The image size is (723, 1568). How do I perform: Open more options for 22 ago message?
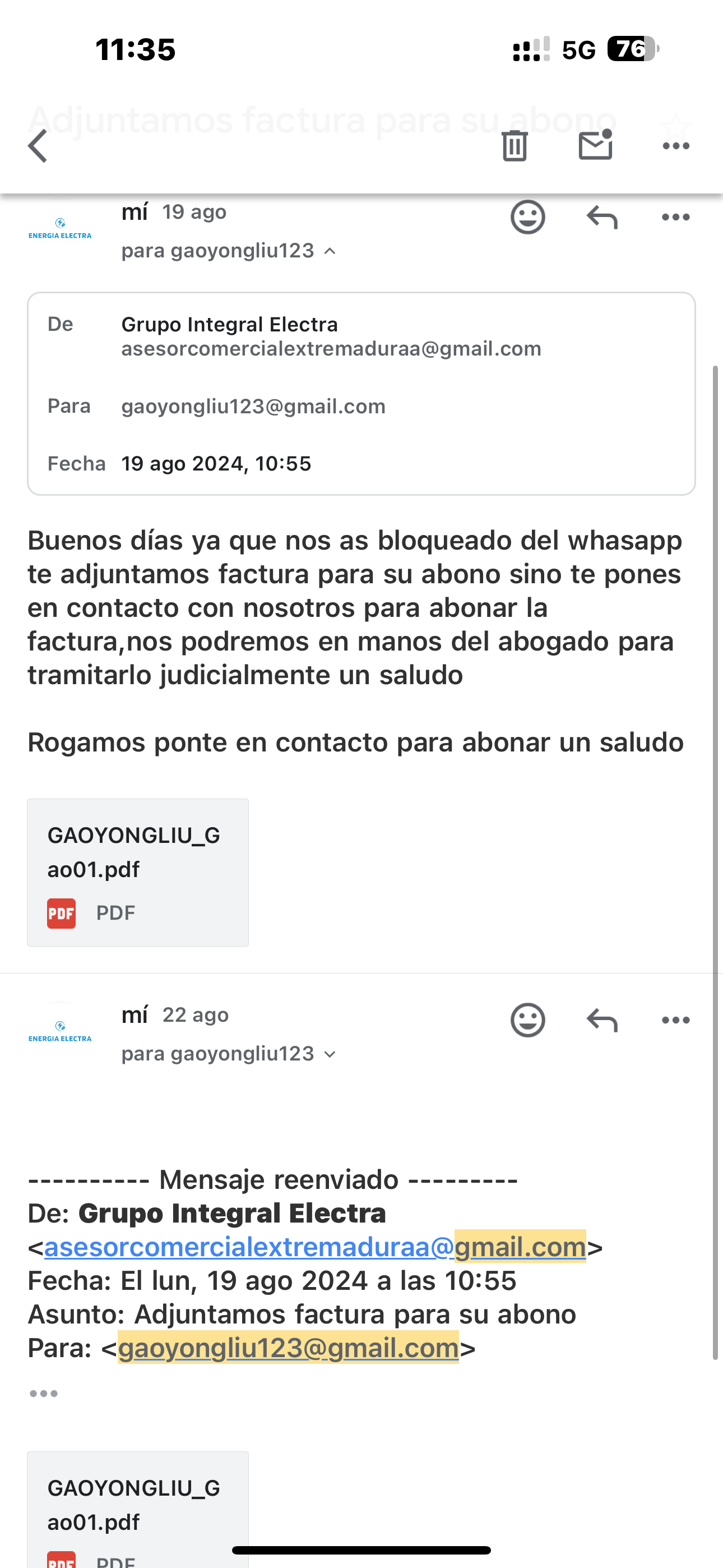click(675, 1020)
